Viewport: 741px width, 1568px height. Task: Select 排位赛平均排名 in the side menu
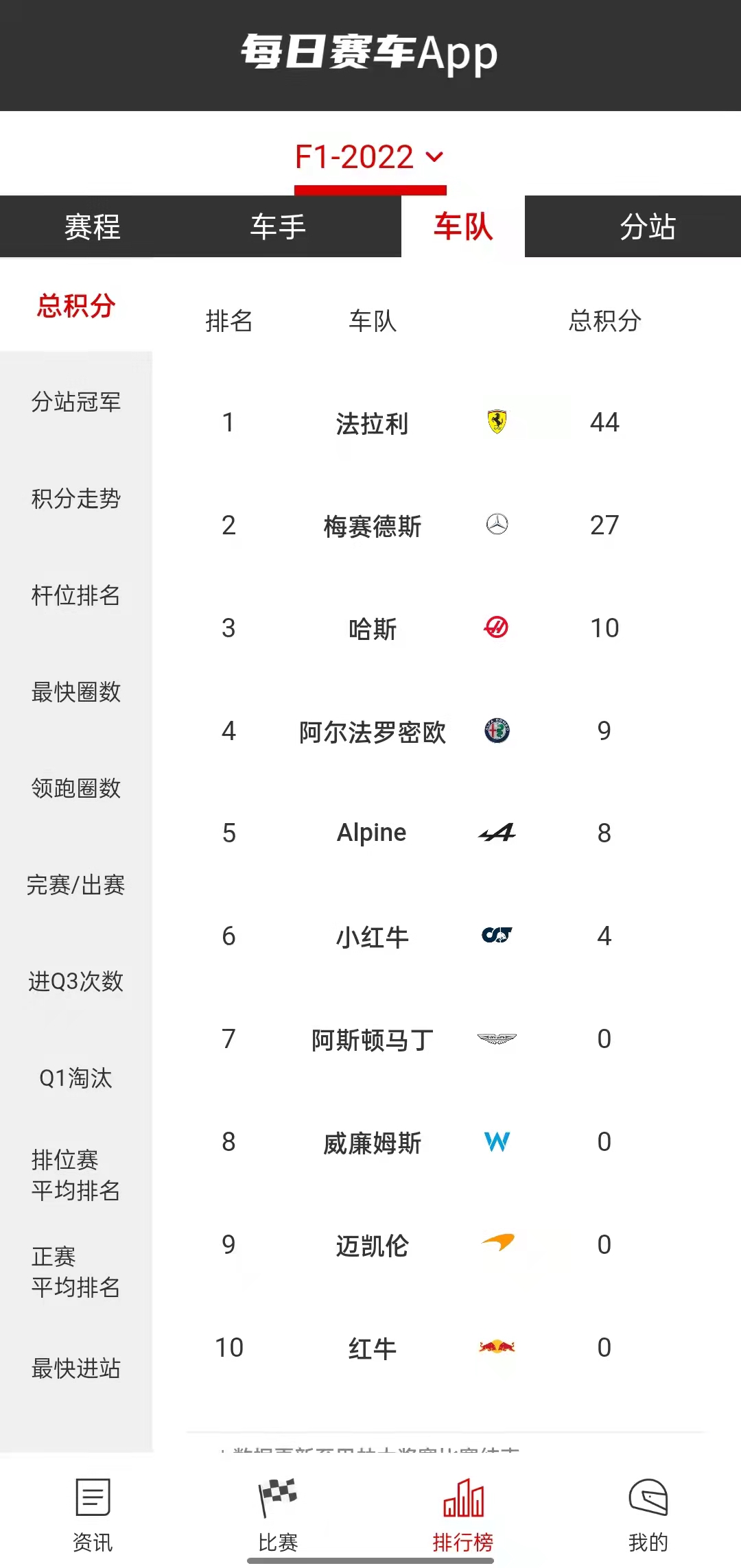(76, 1175)
